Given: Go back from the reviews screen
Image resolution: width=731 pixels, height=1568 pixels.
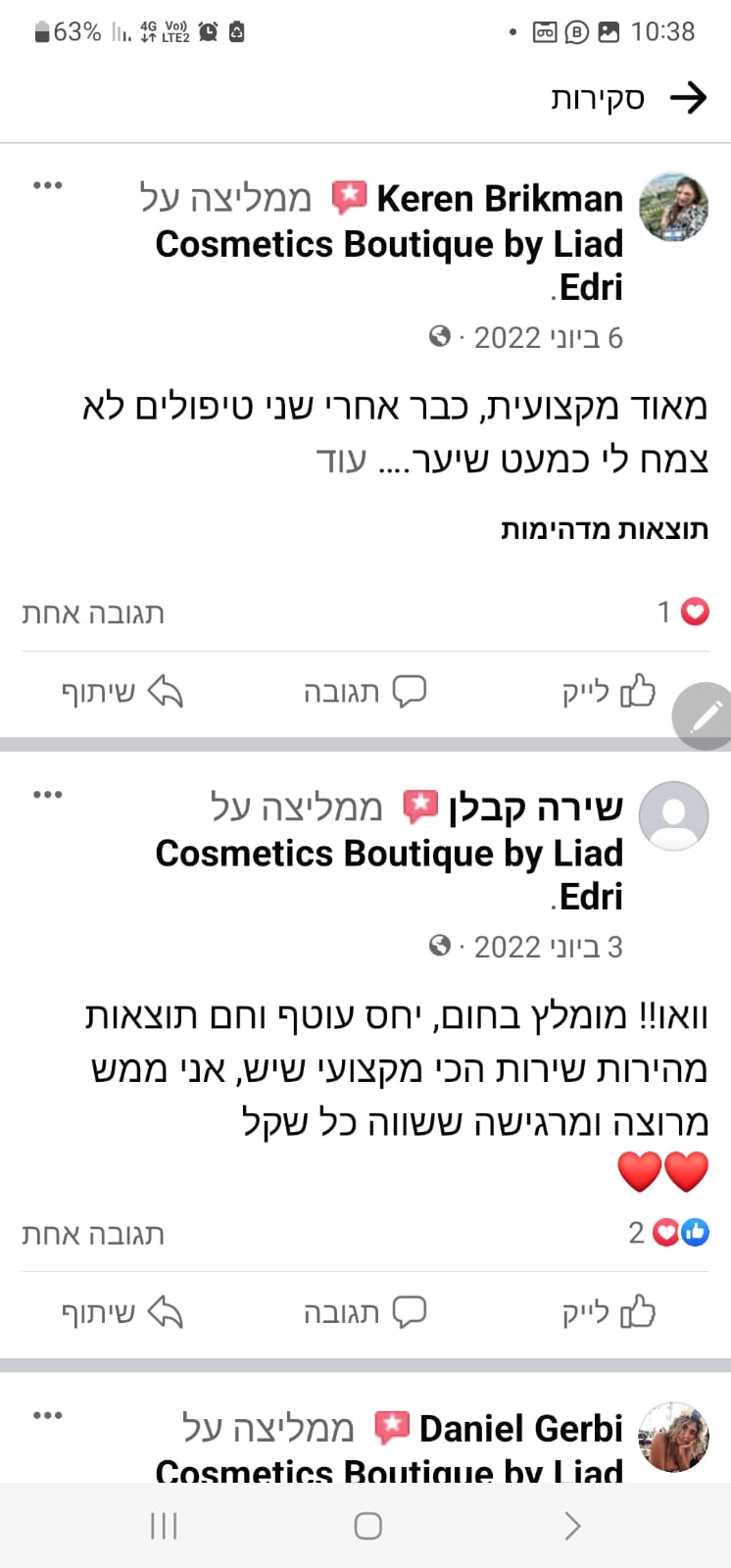Looking at the screenshot, I should [688, 98].
